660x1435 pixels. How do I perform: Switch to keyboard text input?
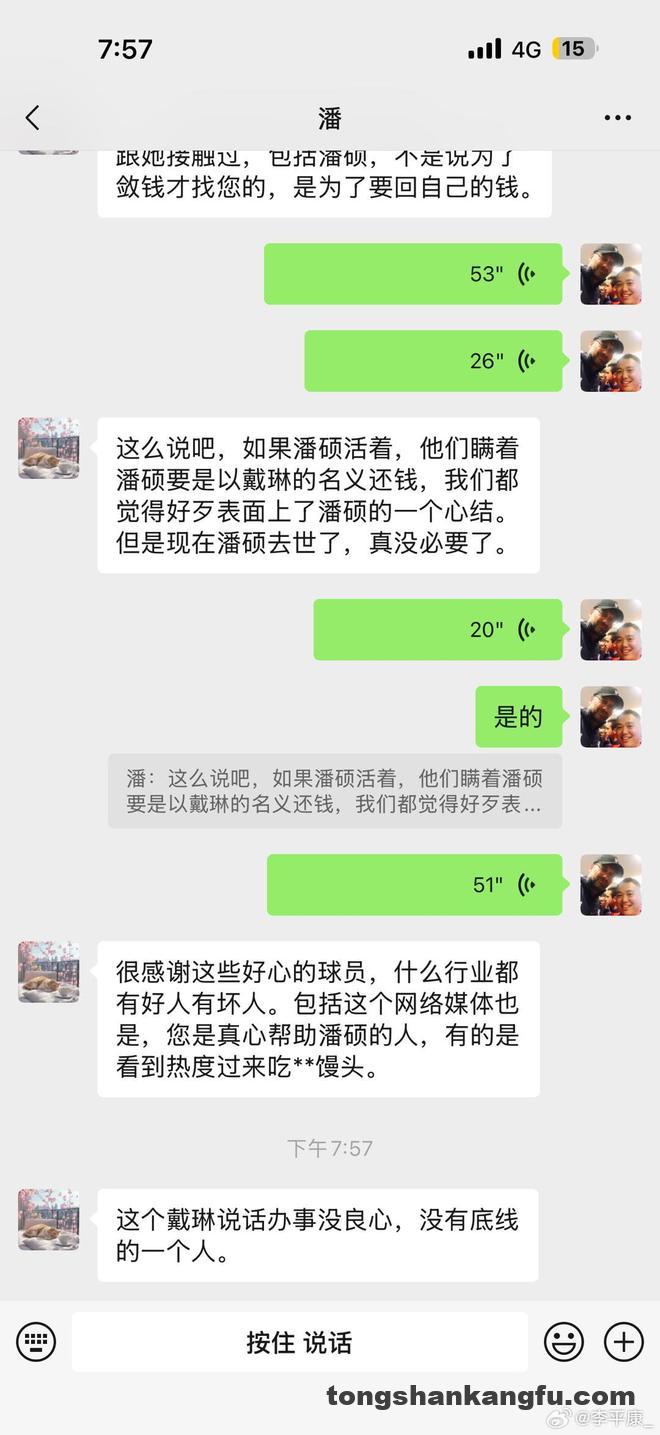click(36, 1342)
